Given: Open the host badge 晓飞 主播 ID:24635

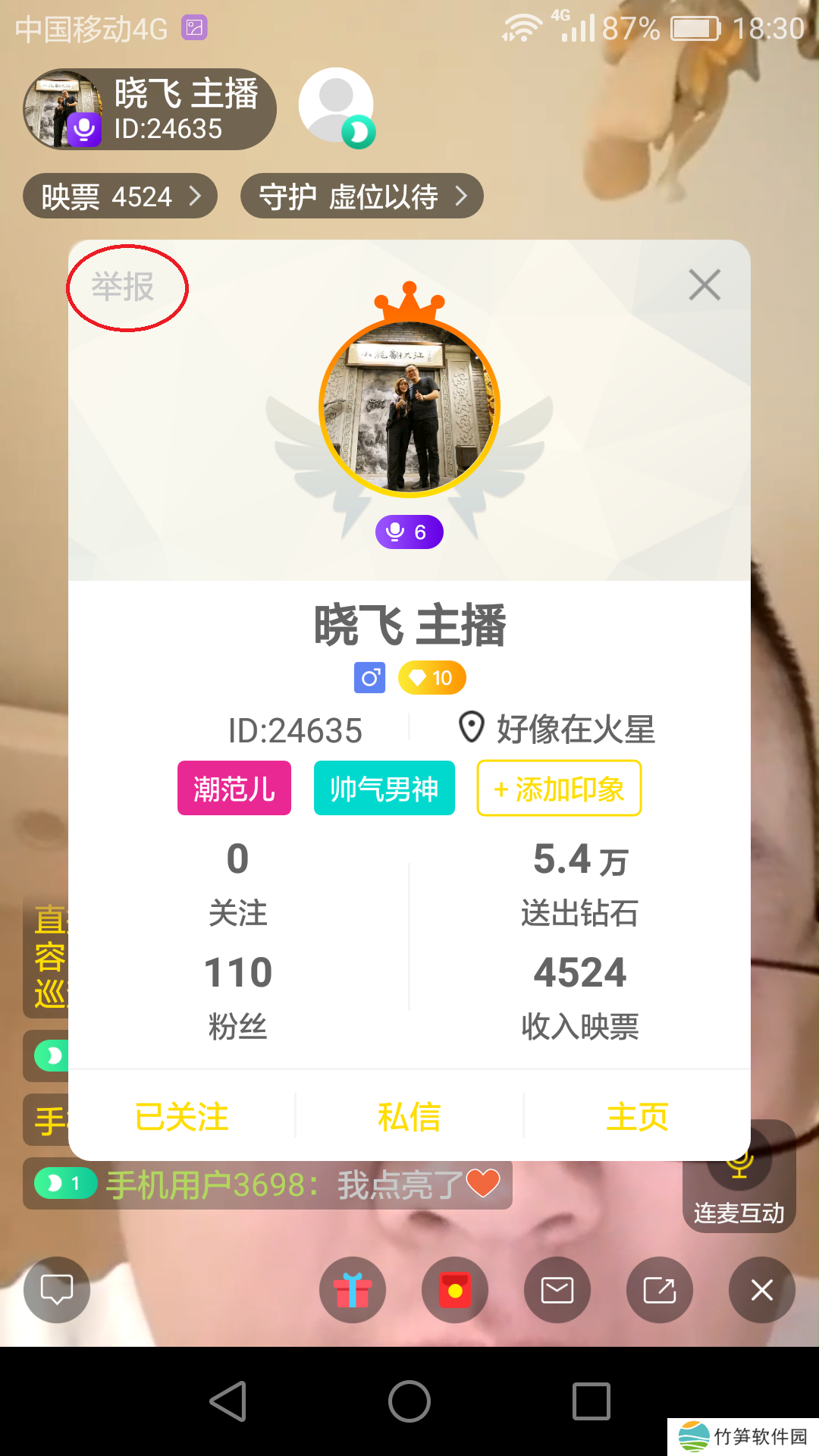Looking at the screenshot, I should (x=149, y=109).
